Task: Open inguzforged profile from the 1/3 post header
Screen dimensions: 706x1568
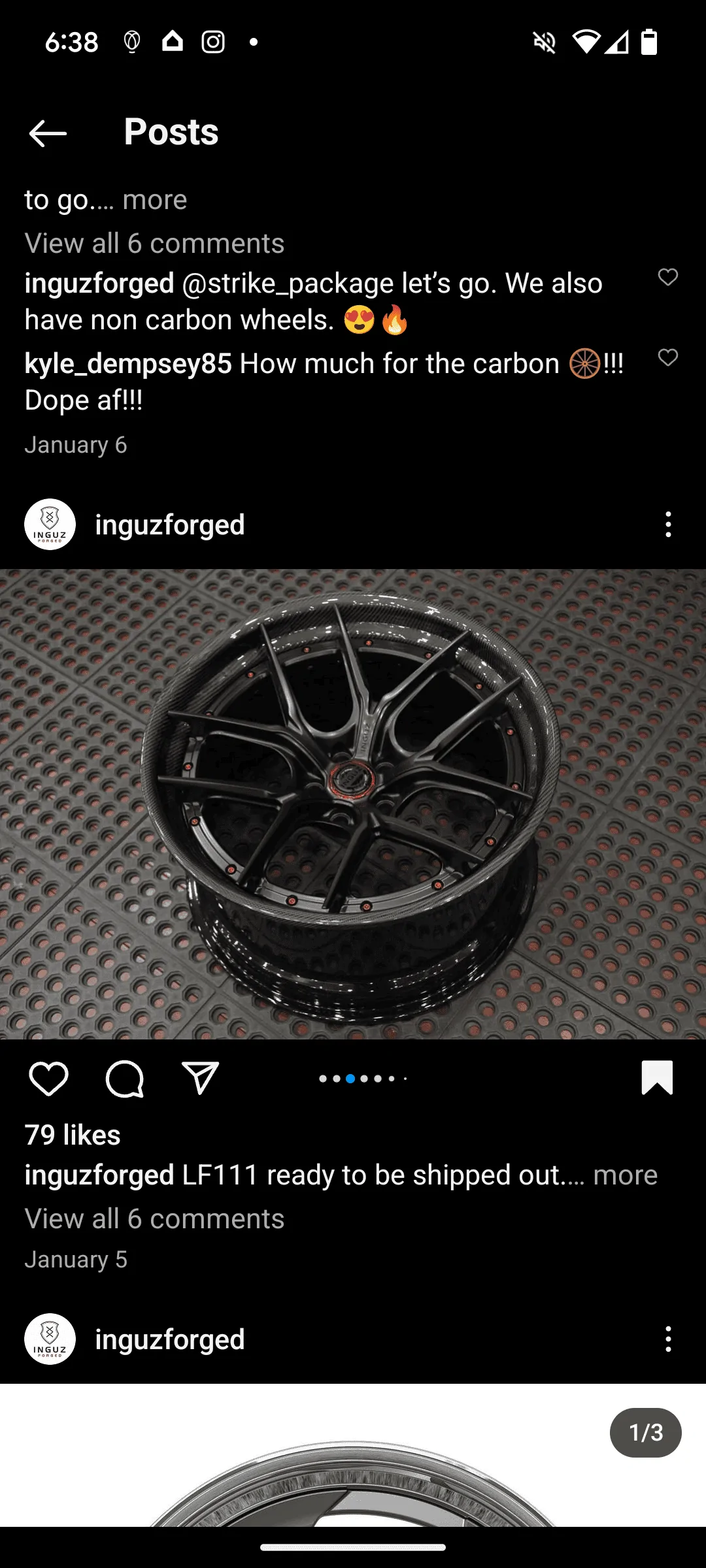Action: click(169, 1339)
